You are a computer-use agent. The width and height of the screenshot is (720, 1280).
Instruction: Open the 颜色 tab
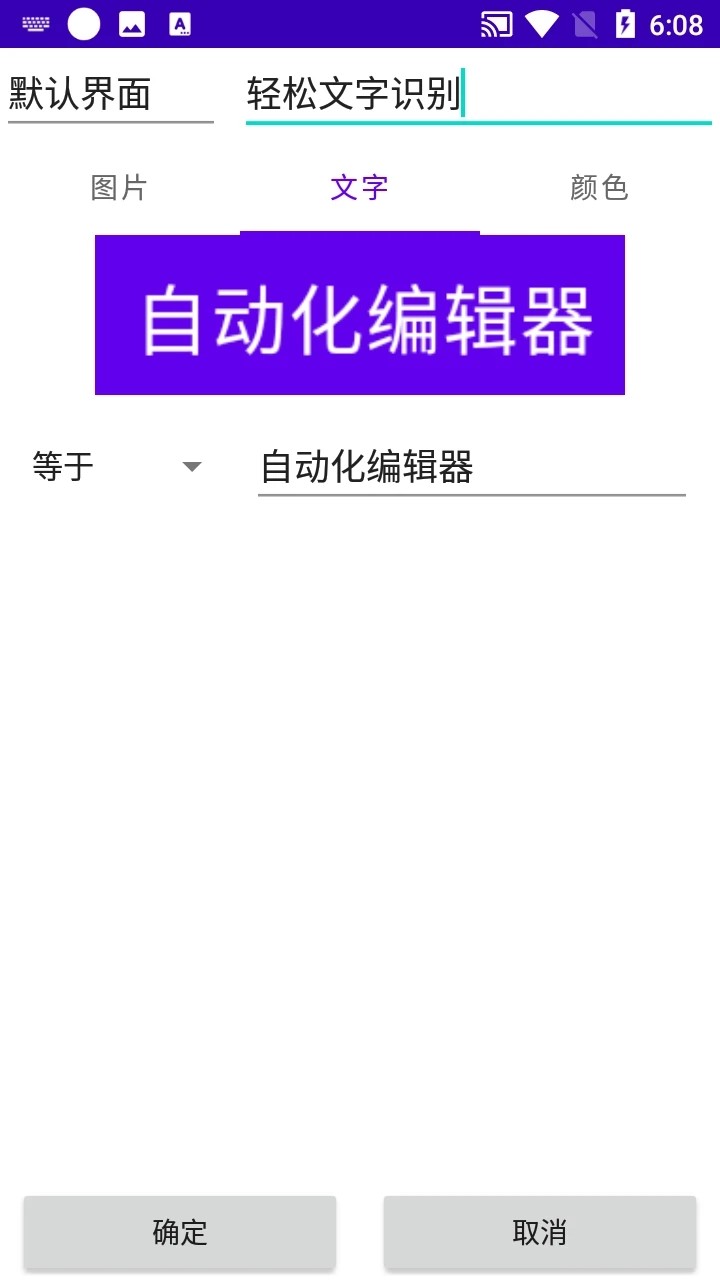(x=600, y=188)
